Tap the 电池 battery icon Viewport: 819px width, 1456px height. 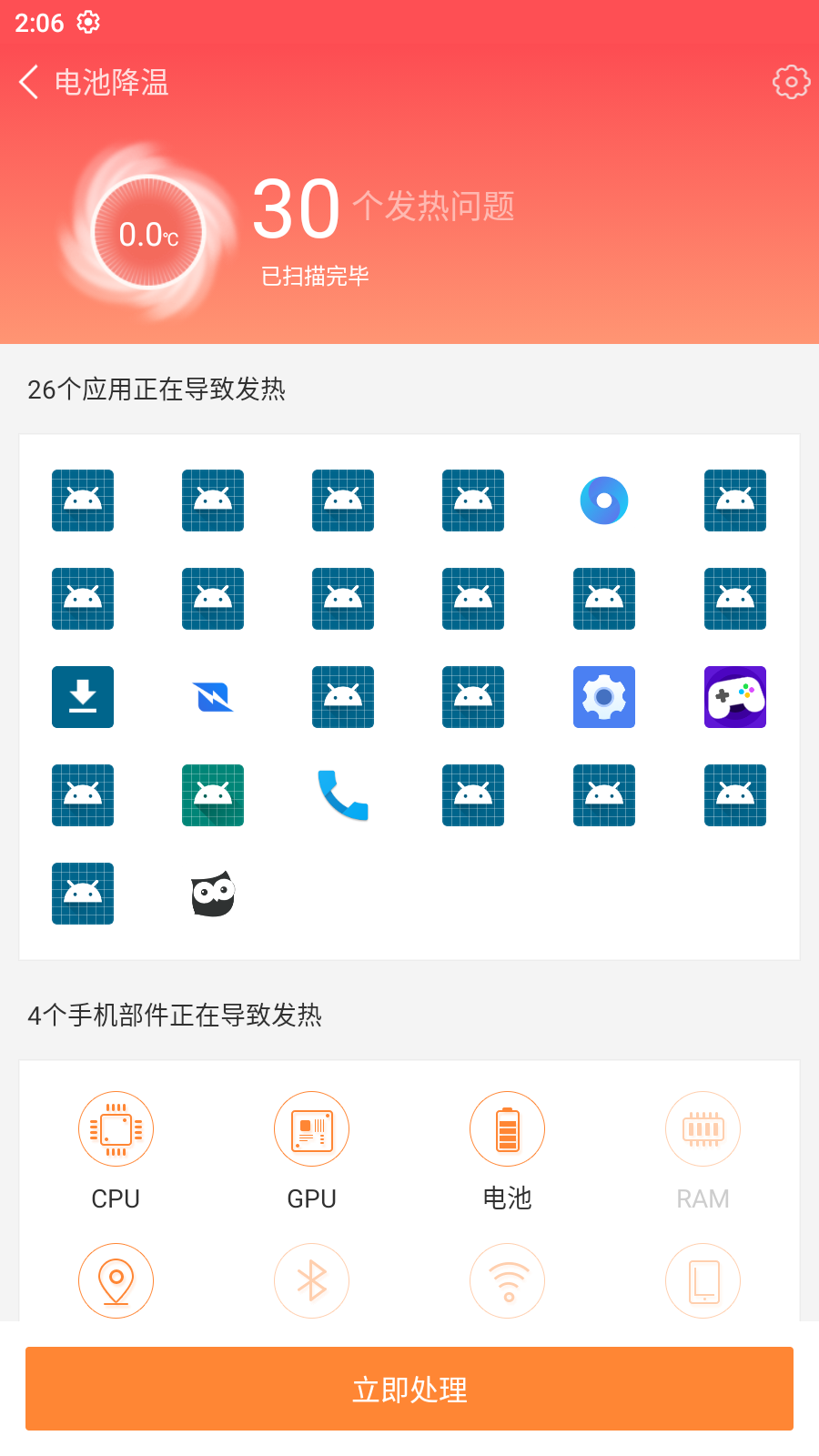pos(507,1128)
